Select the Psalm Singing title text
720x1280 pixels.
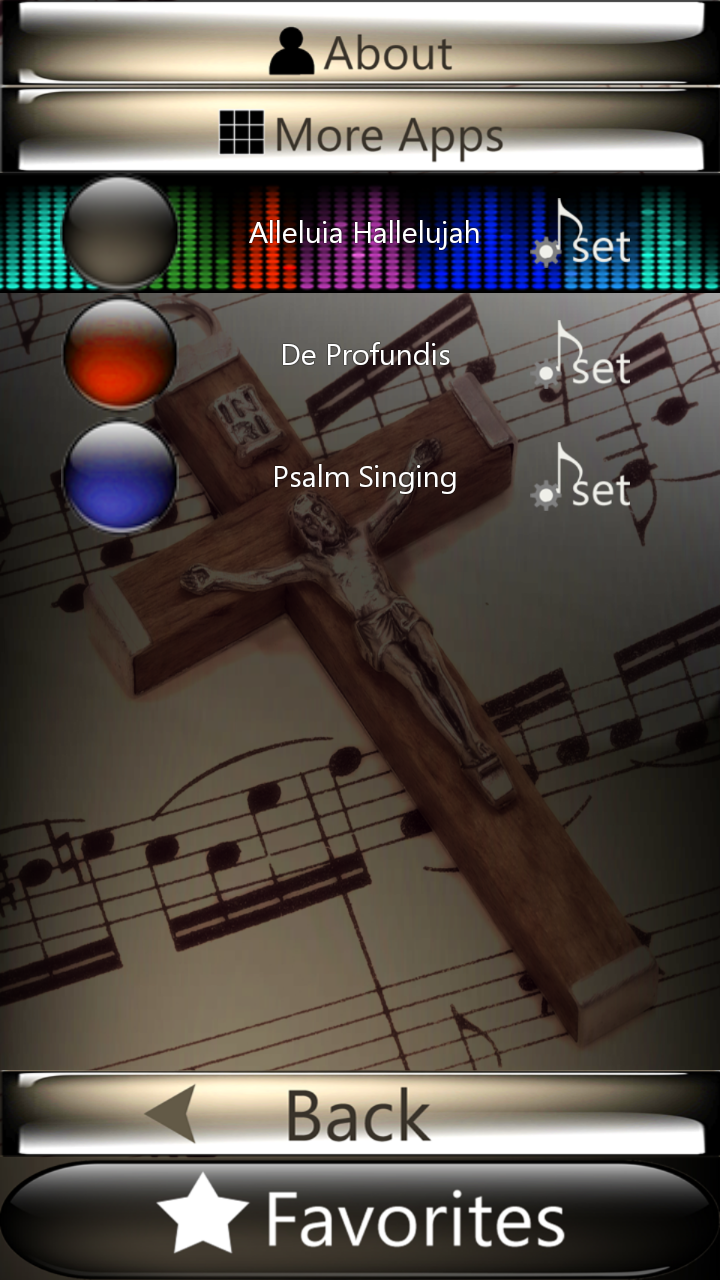coord(366,478)
